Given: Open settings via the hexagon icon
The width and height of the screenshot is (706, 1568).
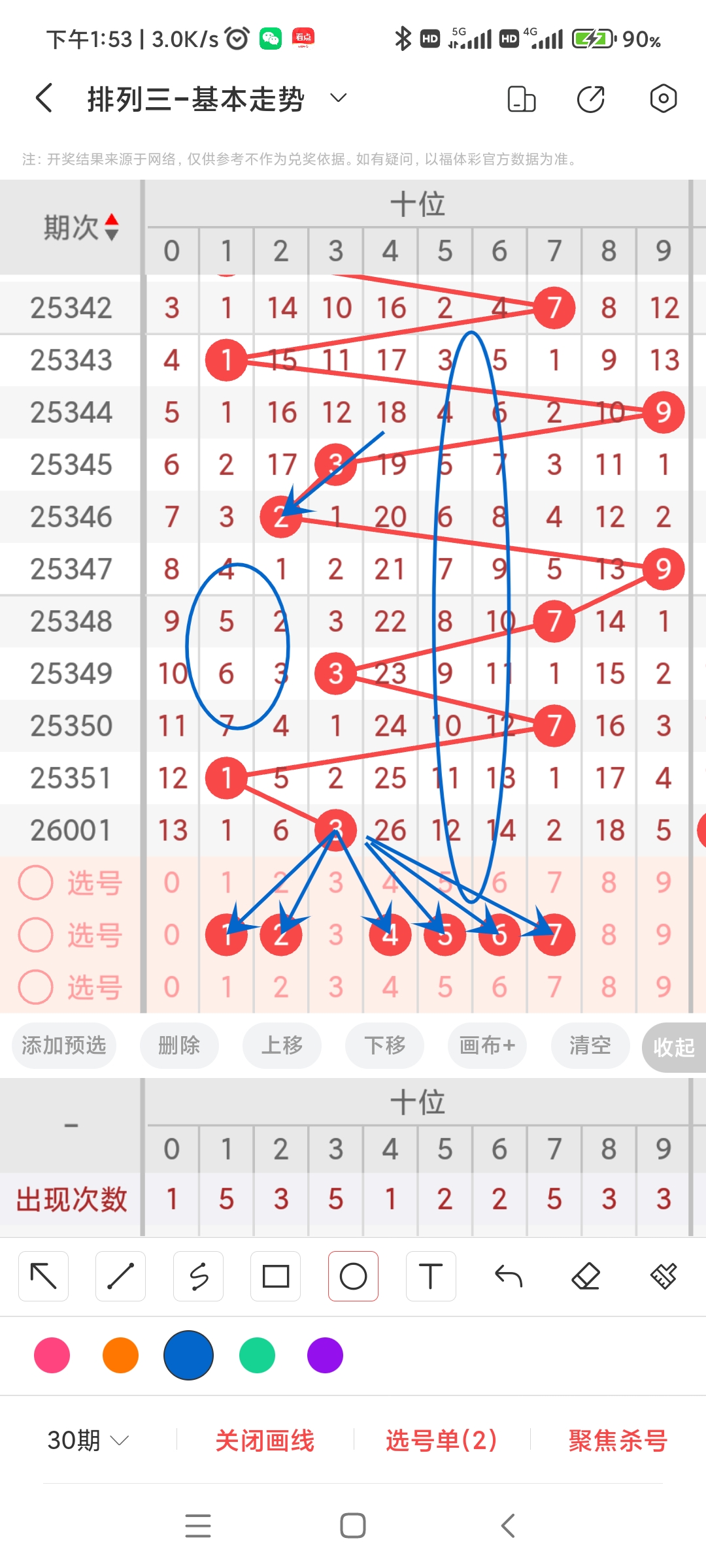Looking at the screenshot, I should point(663,98).
